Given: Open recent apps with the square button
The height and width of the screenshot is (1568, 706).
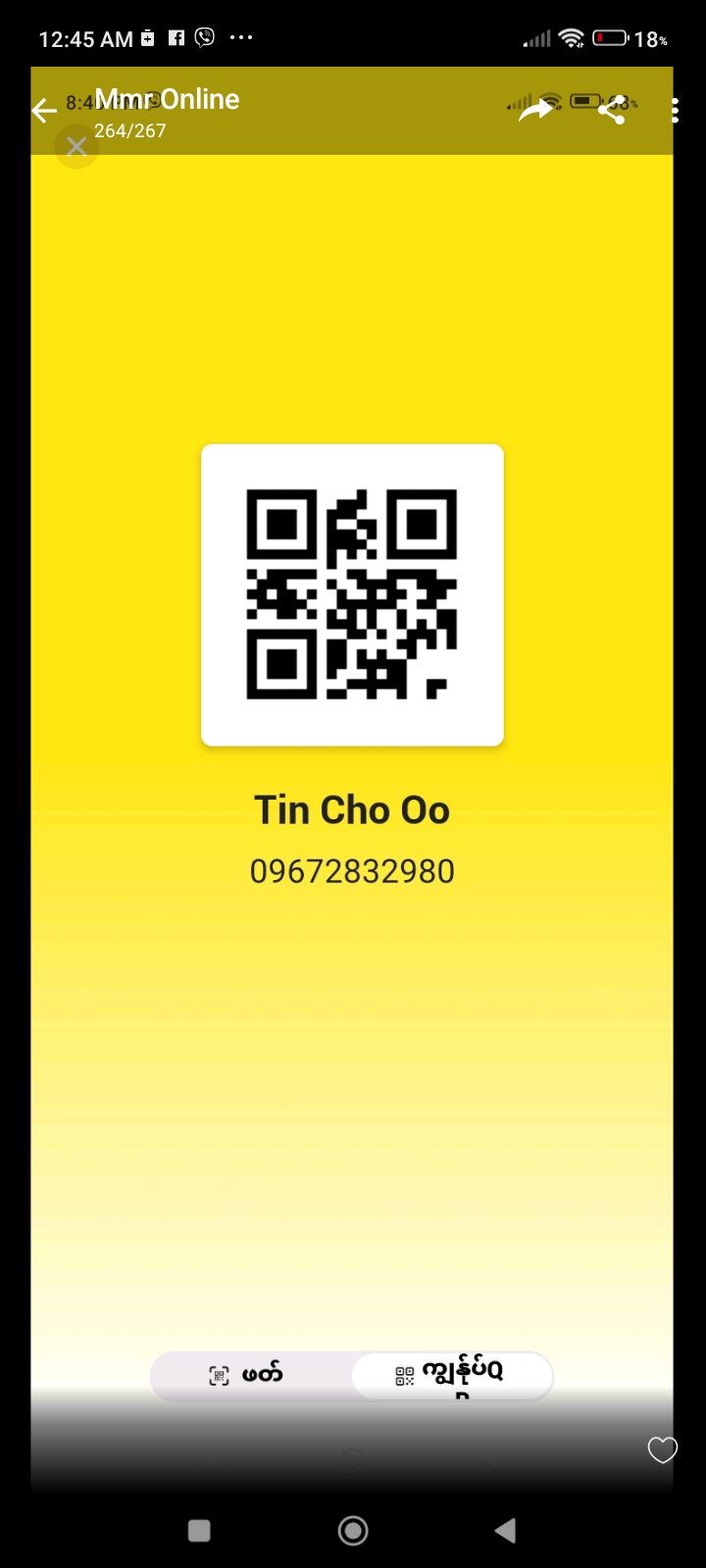Looking at the screenshot, I should (x=199, y=1531).
